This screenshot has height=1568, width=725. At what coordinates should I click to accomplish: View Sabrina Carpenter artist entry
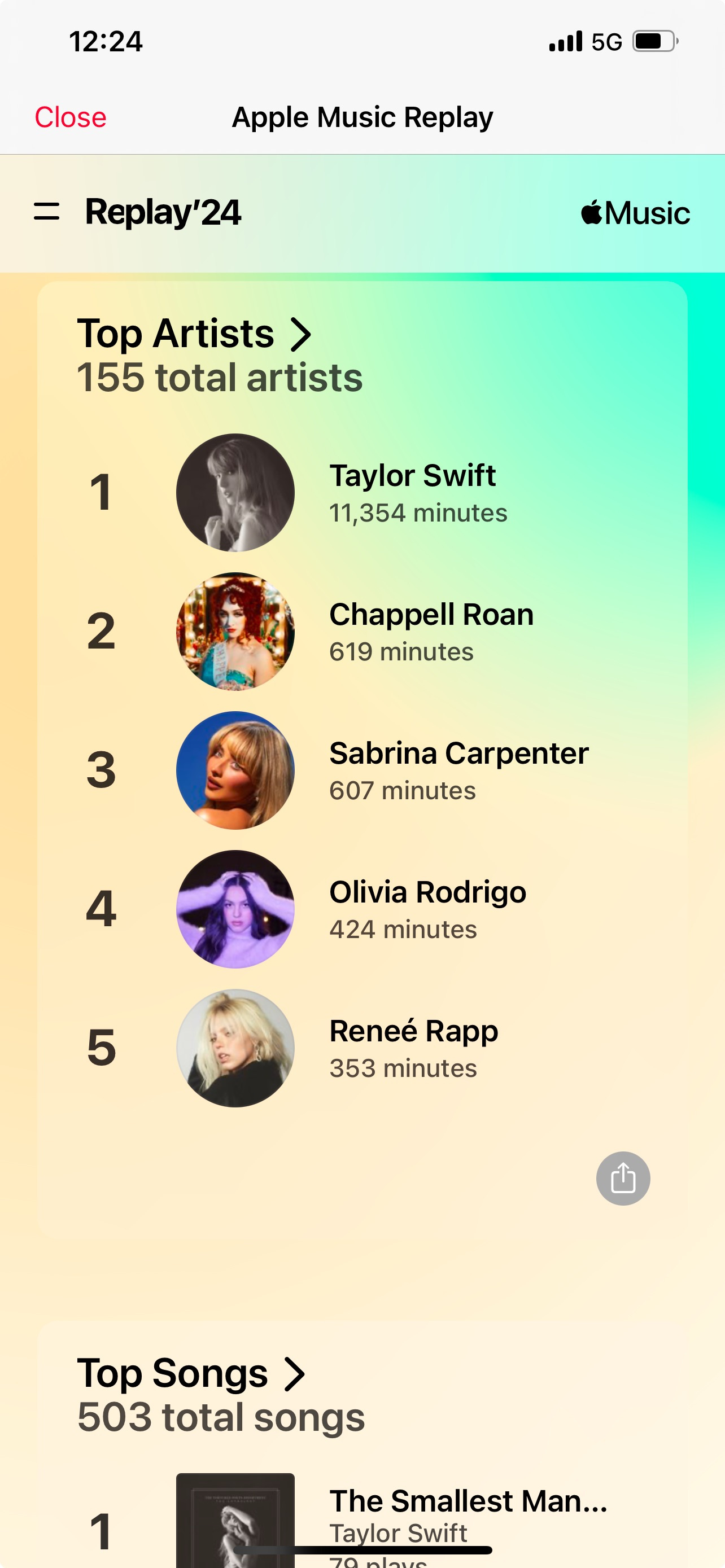pos(362,770)
